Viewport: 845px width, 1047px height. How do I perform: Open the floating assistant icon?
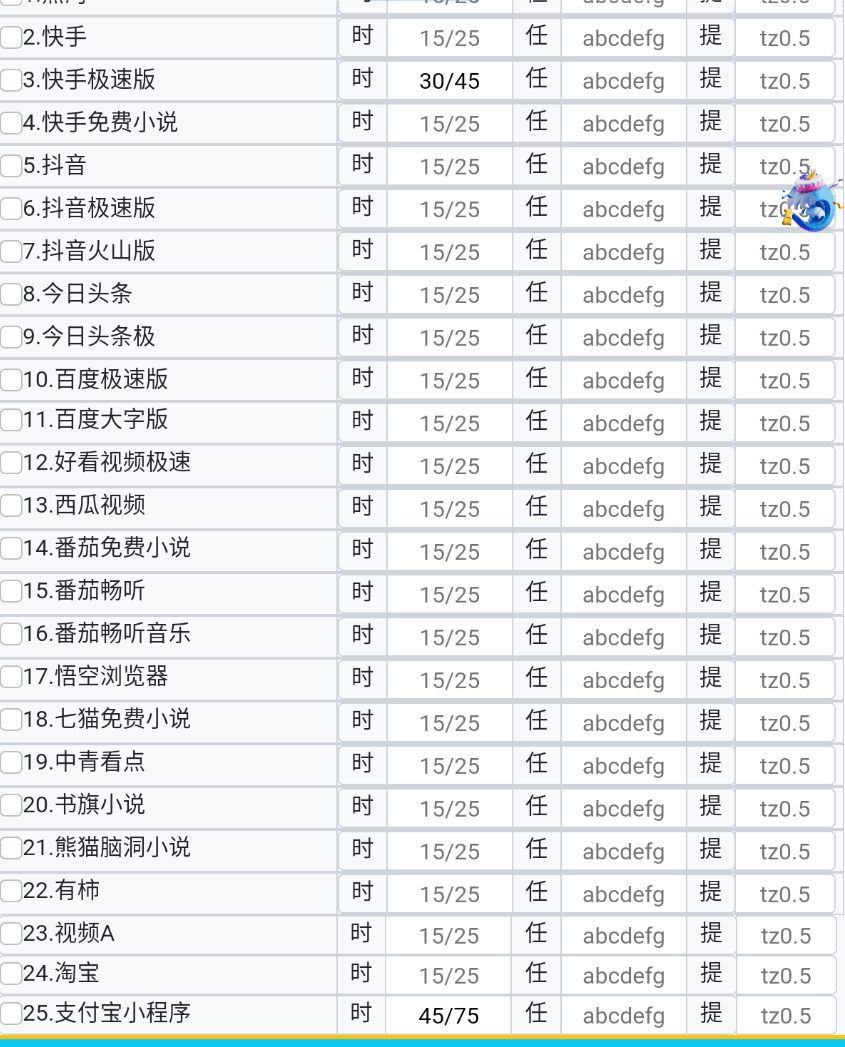tap(811, 202)
